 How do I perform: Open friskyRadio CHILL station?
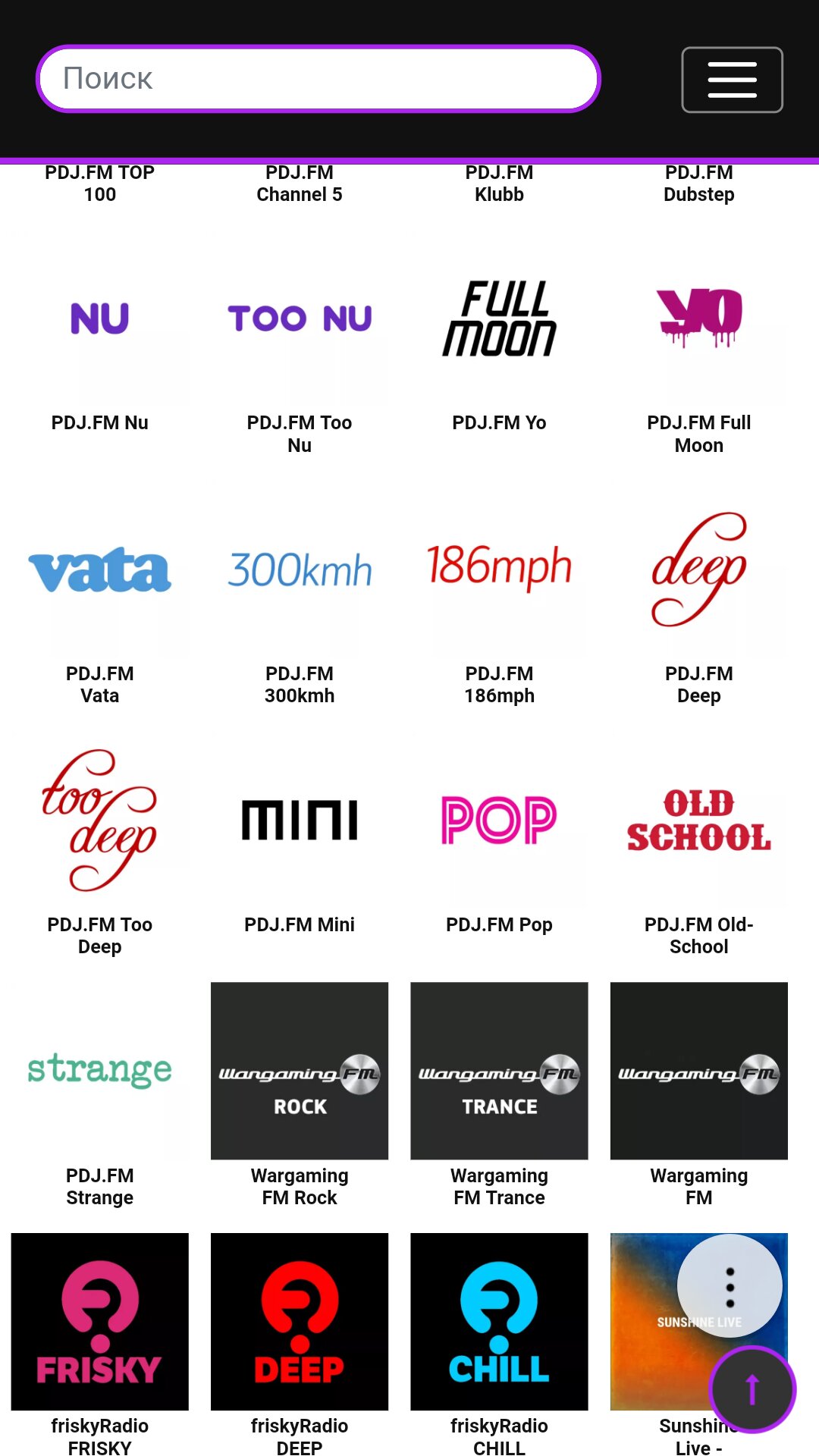coord(499,1335)
